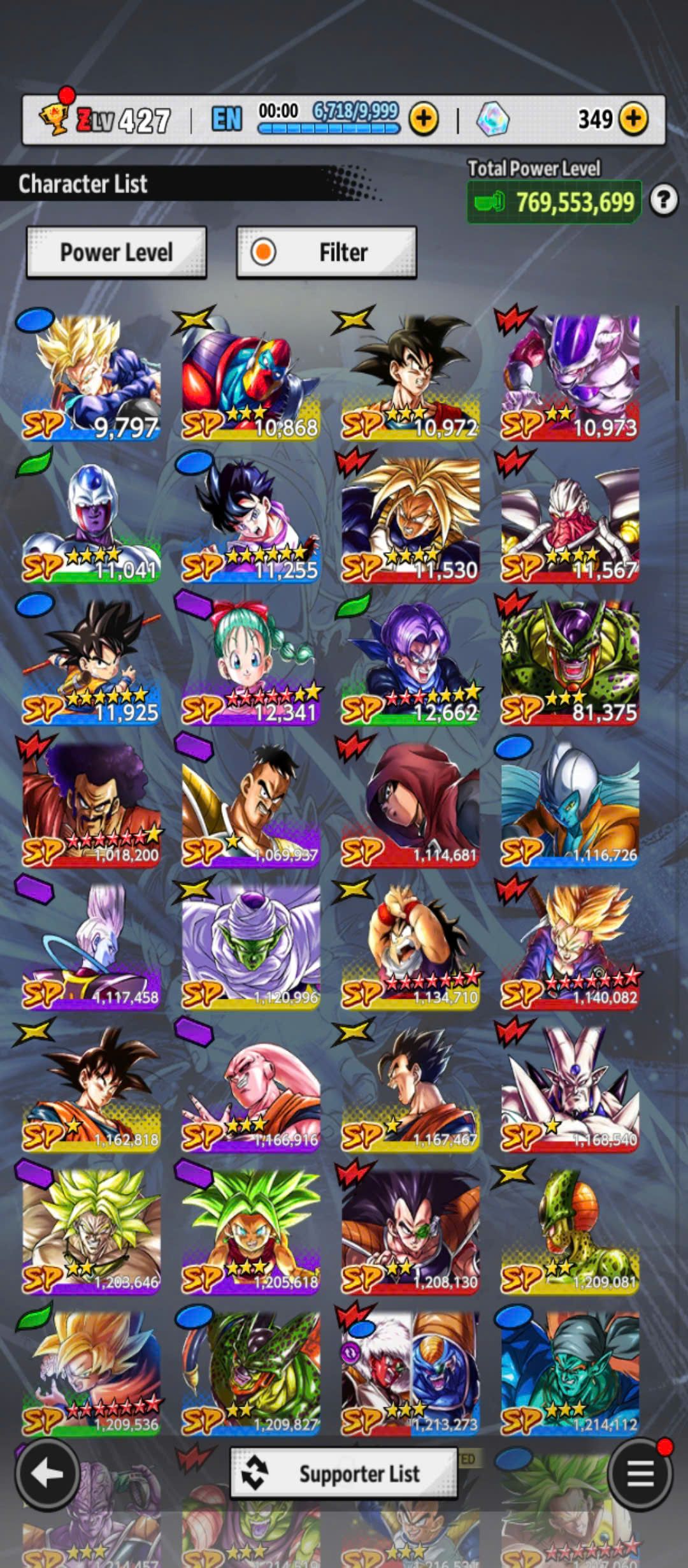The height and width of the screenshot is (1568, 688).
Task: Open the Power Level sort button
Action: coord(116,252)
